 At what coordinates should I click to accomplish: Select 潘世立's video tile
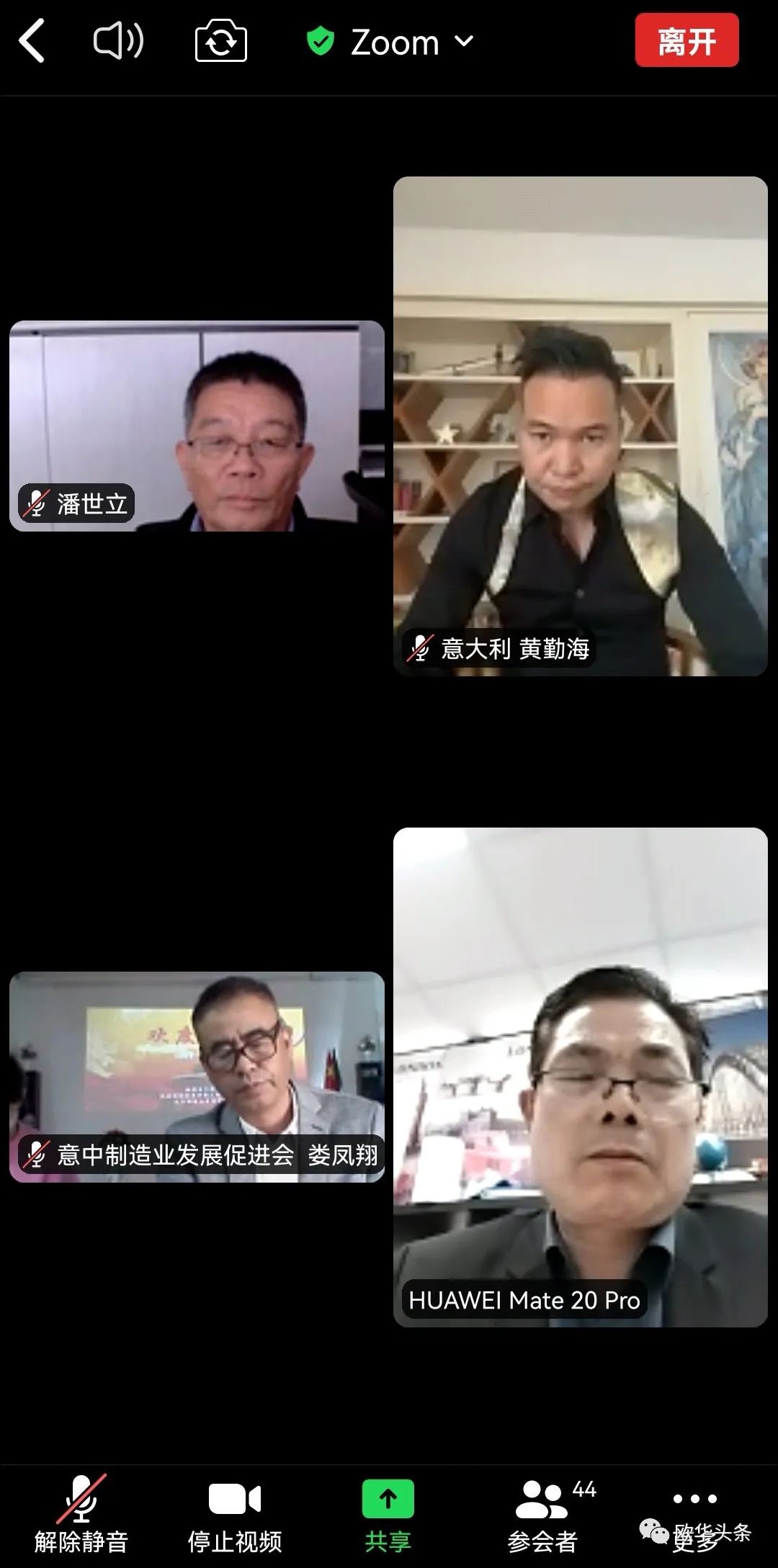[x=197, y=426]
